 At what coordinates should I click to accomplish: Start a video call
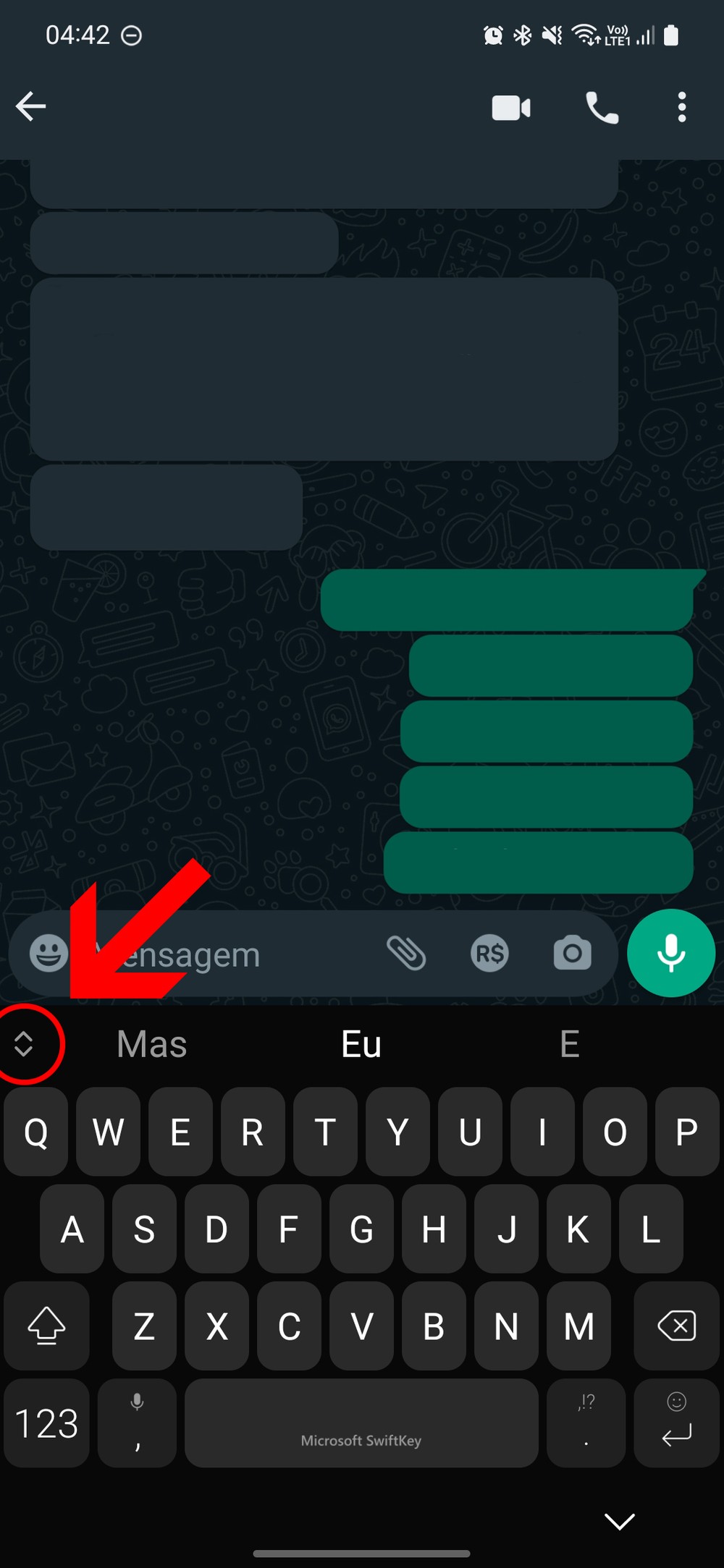[511, 108]
